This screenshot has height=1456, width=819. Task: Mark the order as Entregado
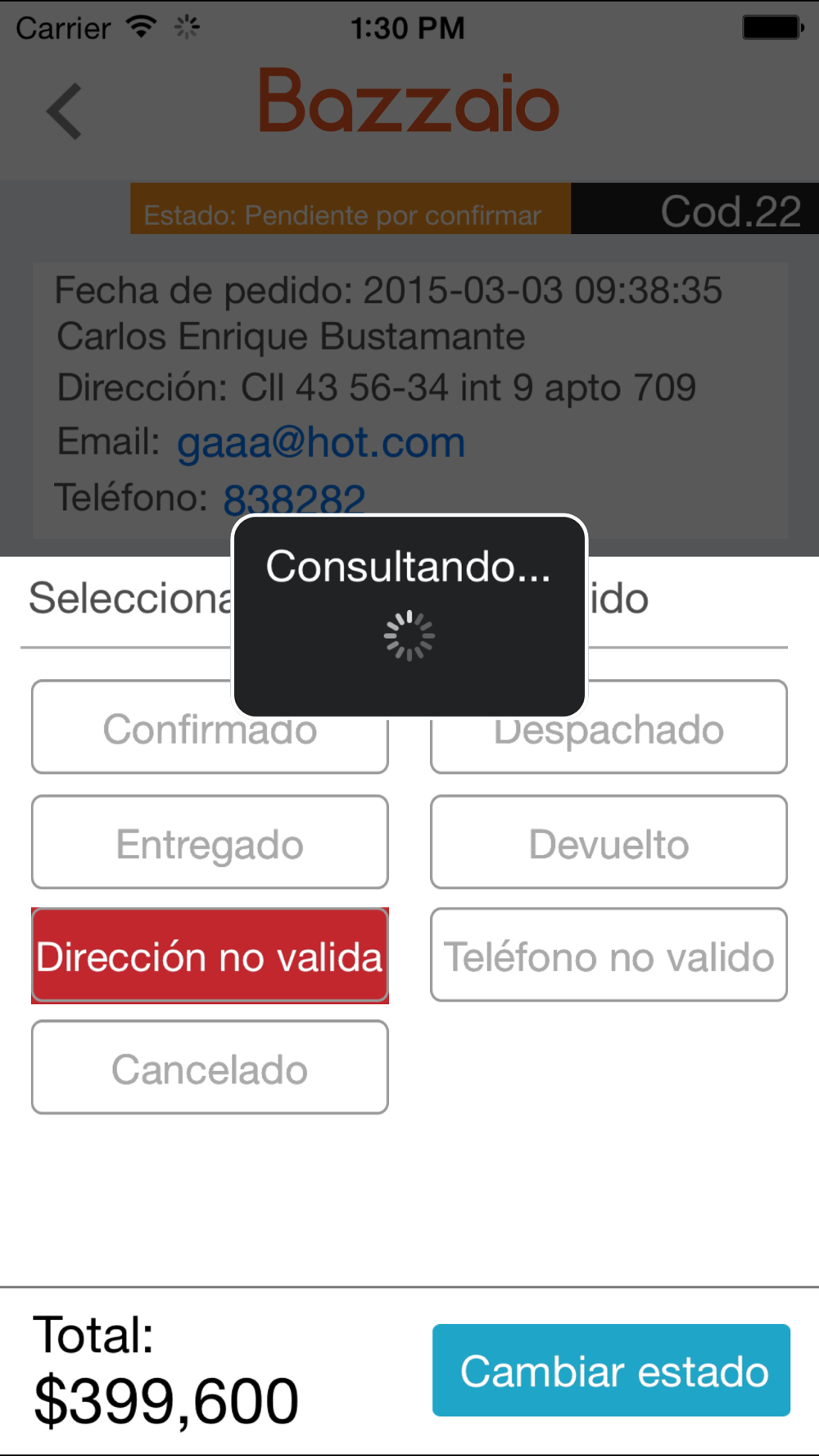pyautogui.click(x=210, y=843)
